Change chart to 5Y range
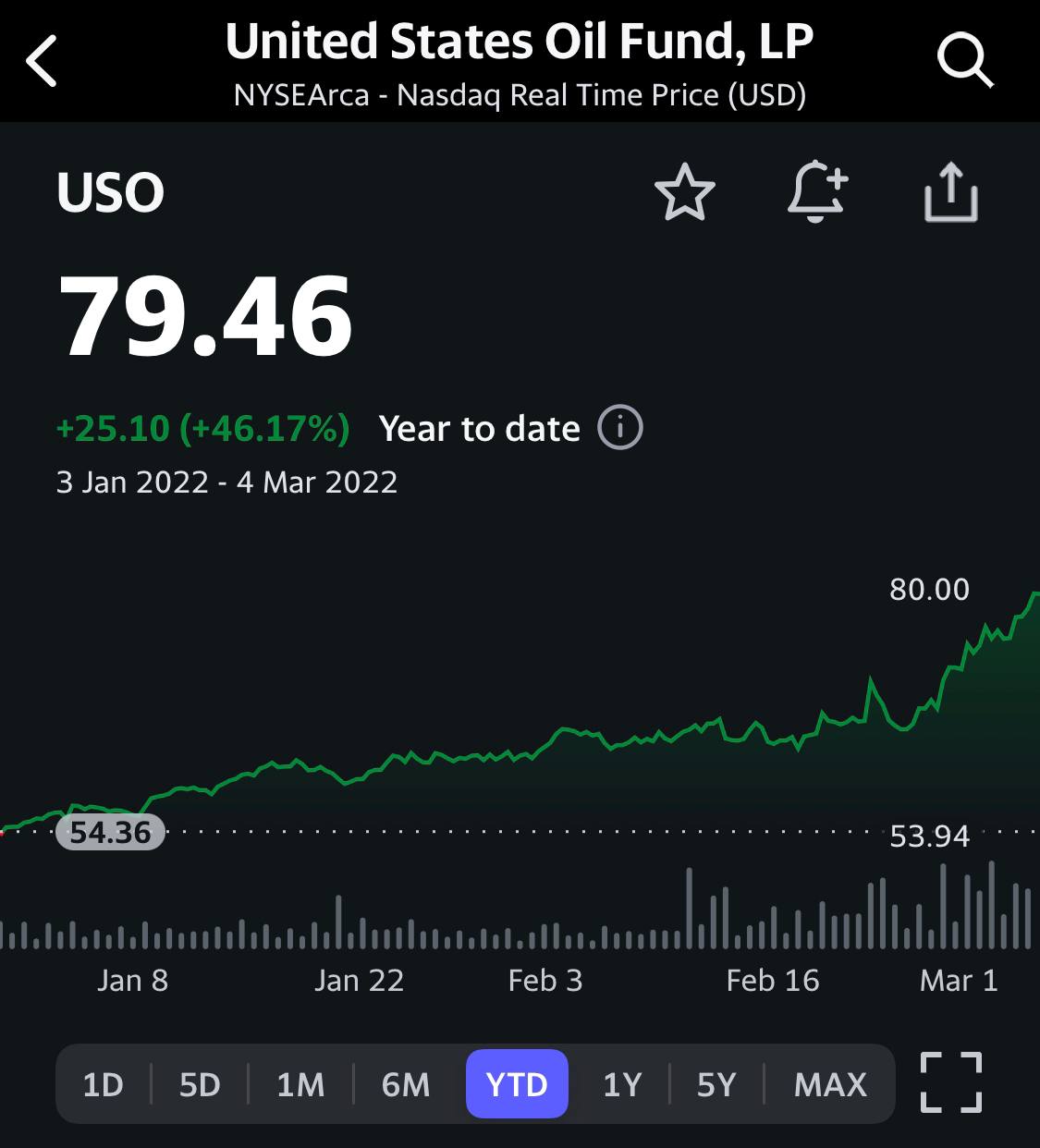Screen dimensions: 1040x1148 coord(716,1084)
